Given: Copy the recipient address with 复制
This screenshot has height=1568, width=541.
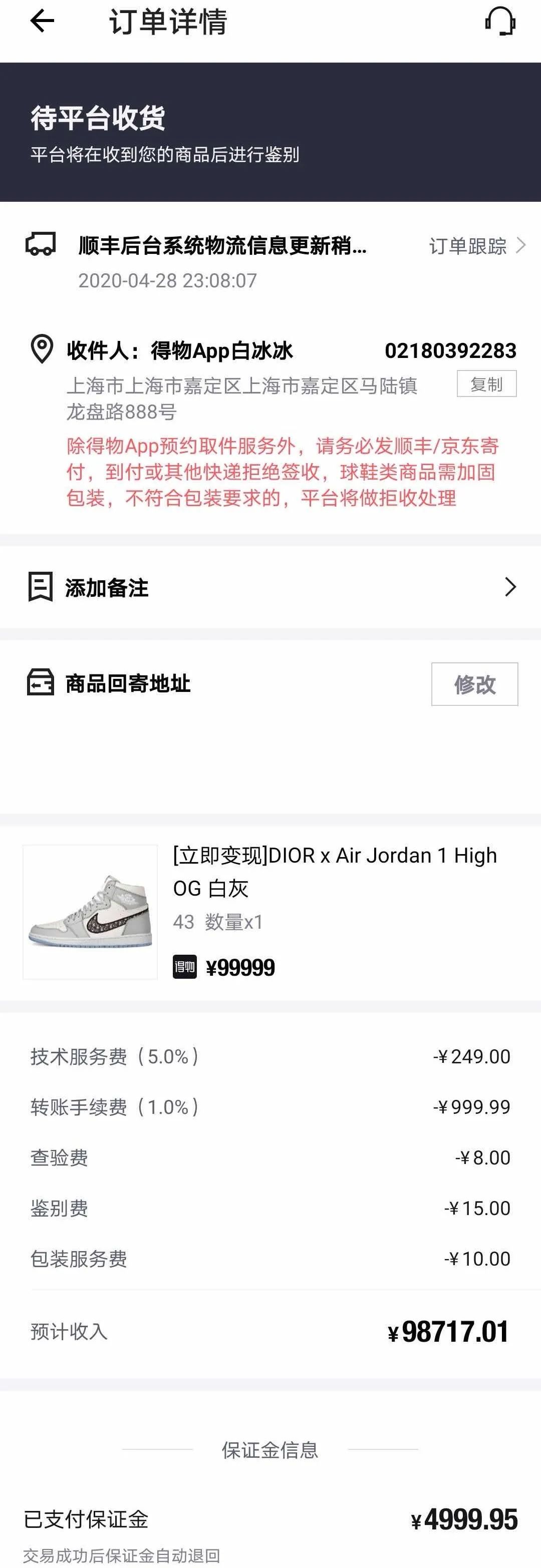Looking at the screenshot, I should (x=486, y=384).
